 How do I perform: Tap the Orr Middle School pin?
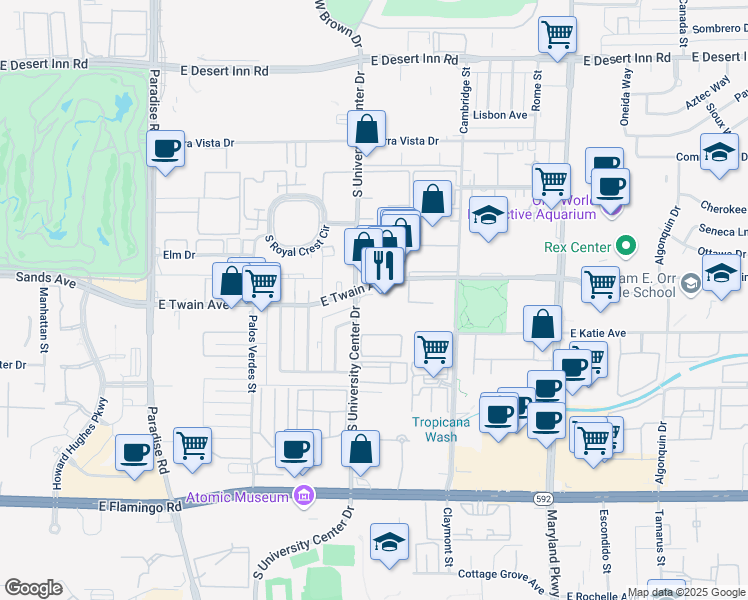click(691, 283)
